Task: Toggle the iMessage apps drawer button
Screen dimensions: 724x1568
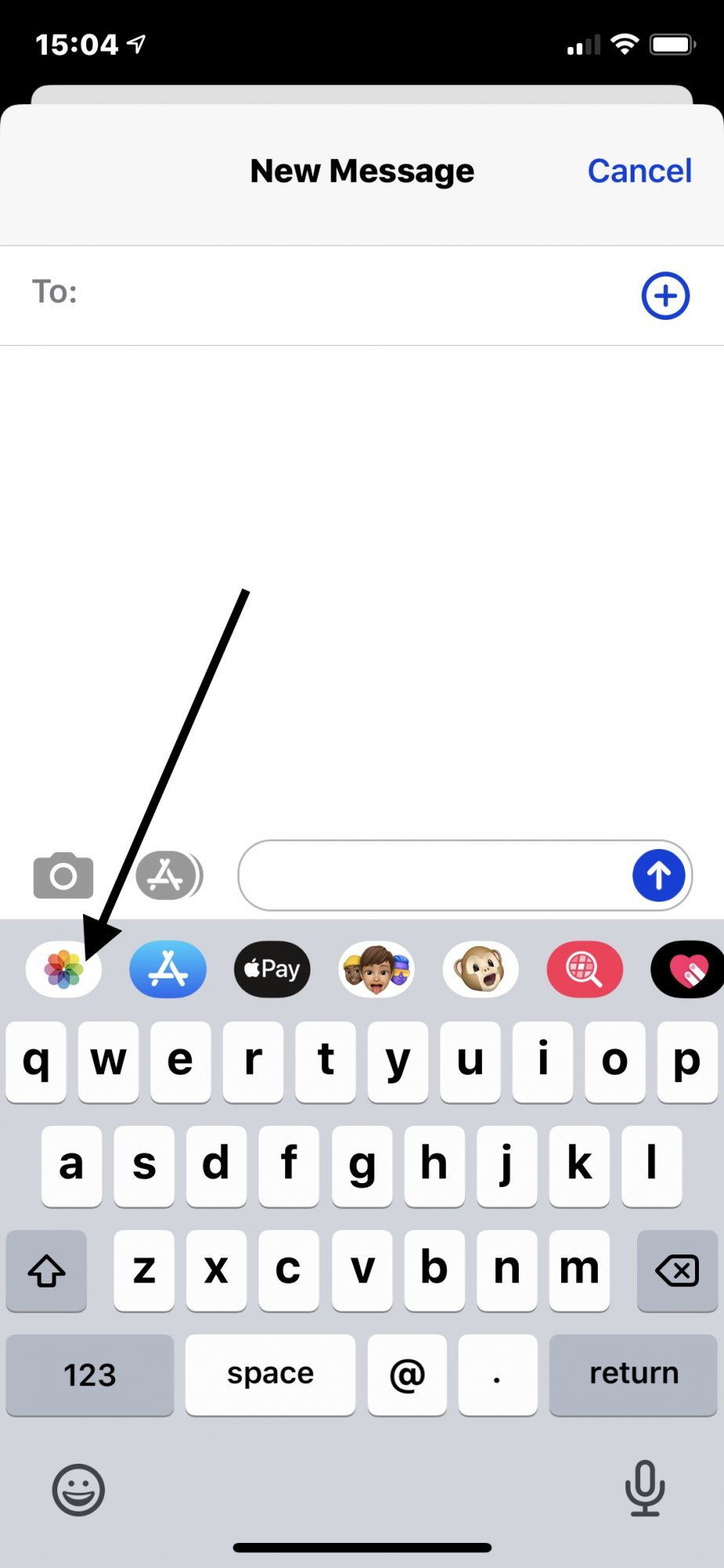Action: [168, 875]
